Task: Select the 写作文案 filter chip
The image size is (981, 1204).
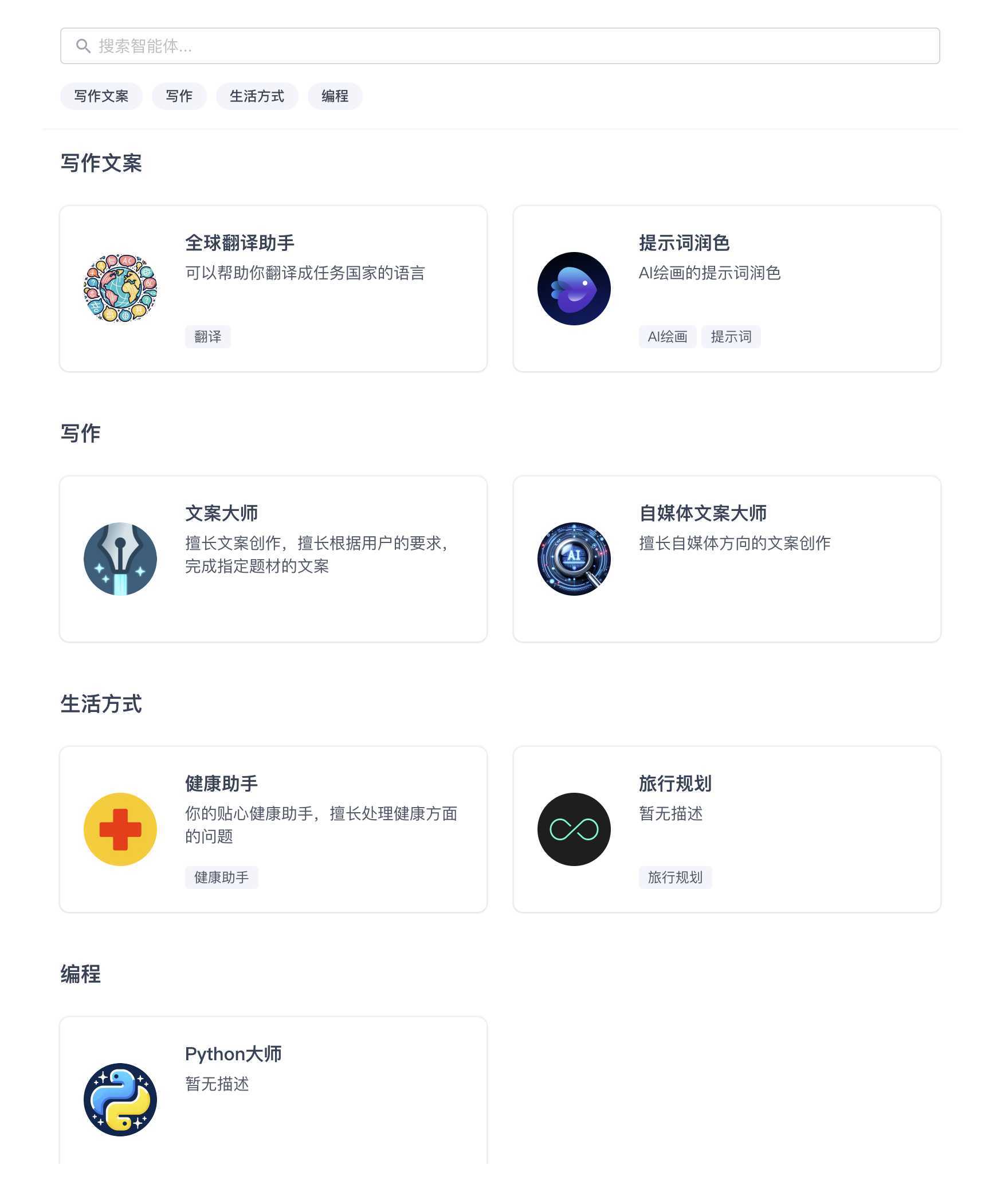Action: tap(101, 96)
